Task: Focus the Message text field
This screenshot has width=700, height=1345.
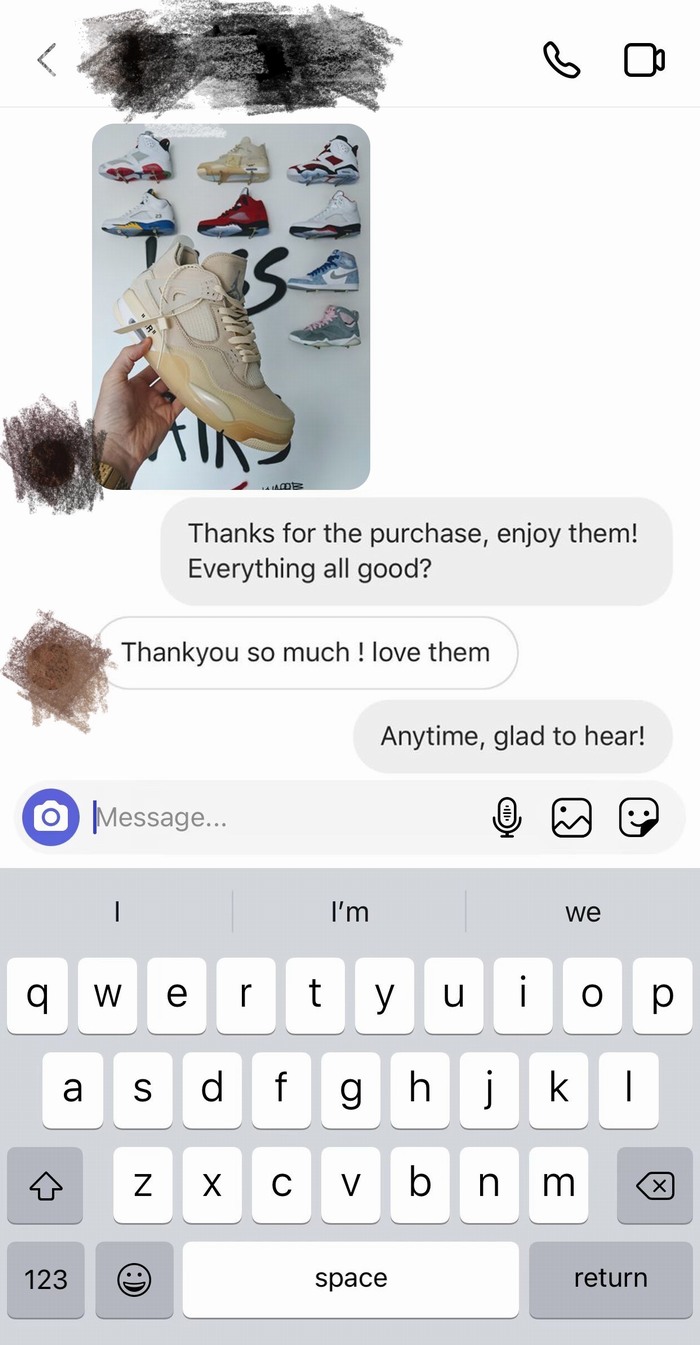Action: click(x=280, y=817)
